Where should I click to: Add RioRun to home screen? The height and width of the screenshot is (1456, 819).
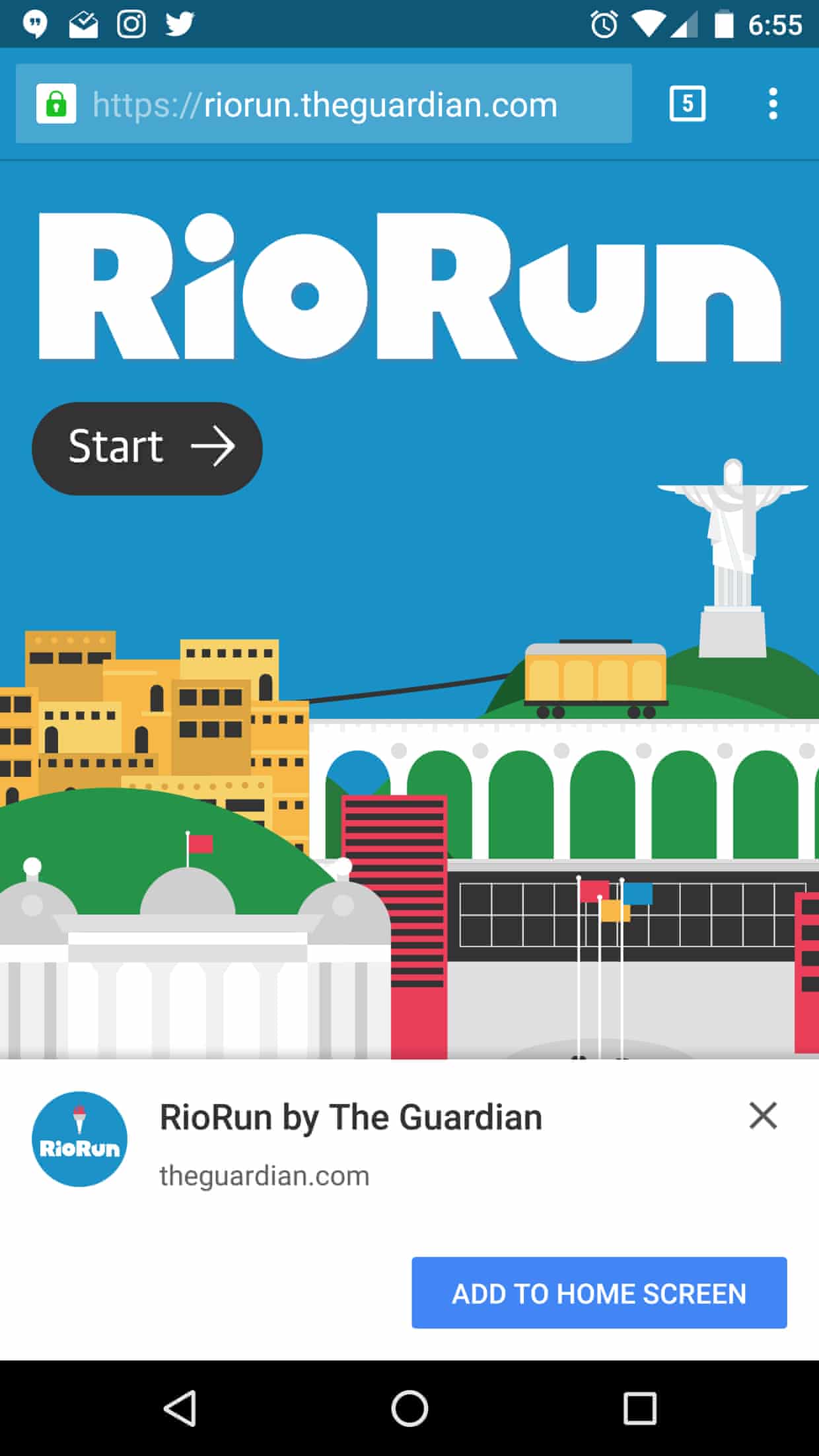coord(599,1293)
